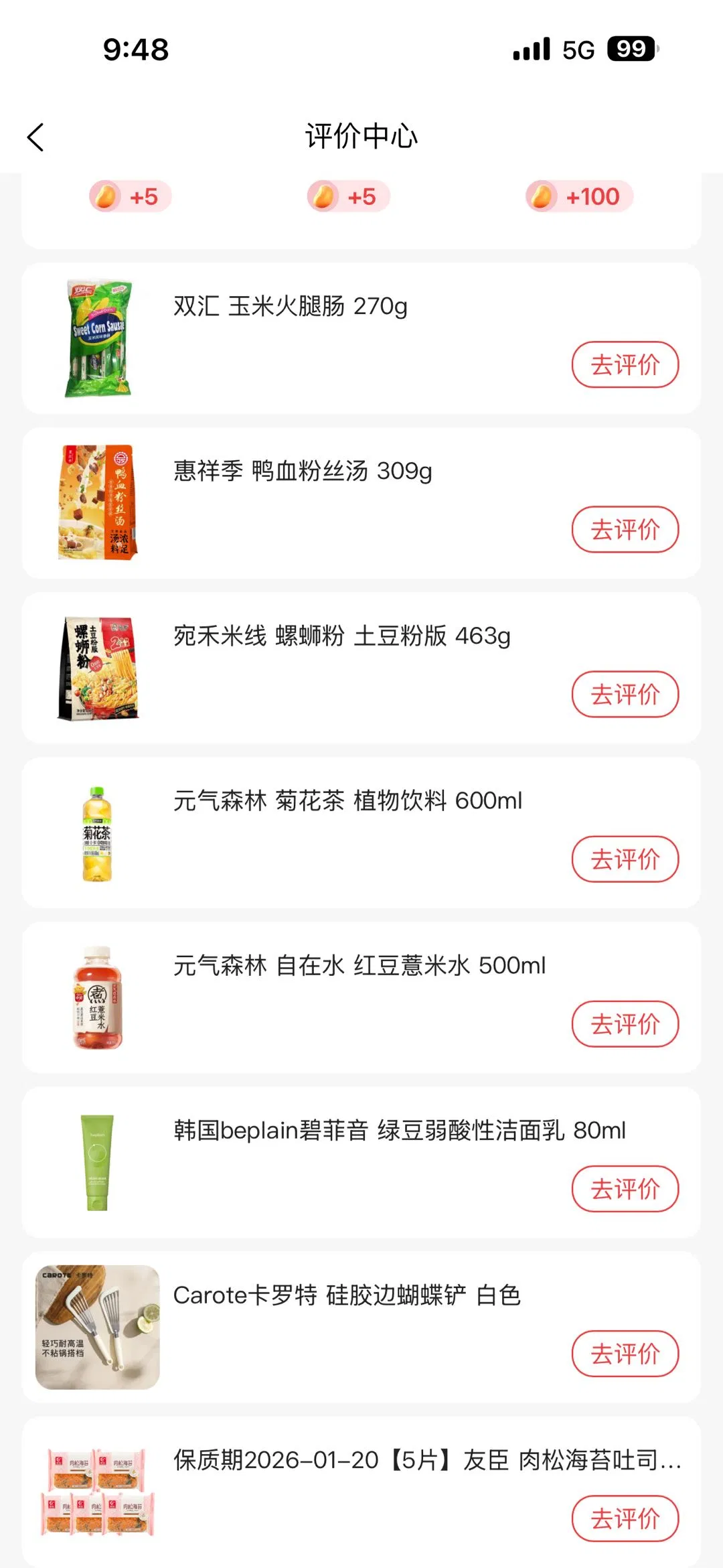Tap 去评价 for 元气森林 红豆薏米水
Image resolution: width=723 pixels, height=1568 pixels.
pyautogui.click(x=625, y=1024)
